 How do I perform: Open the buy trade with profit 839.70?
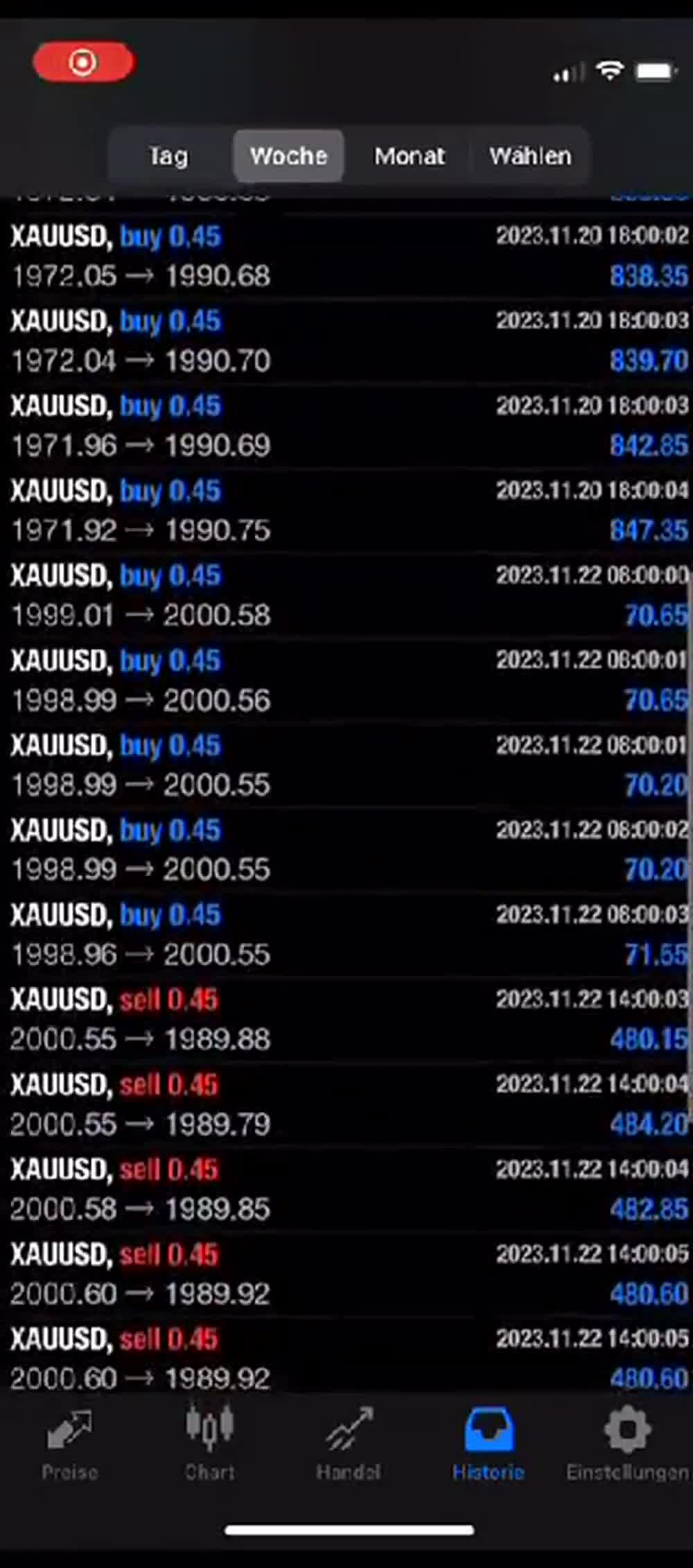click(346, 340)
